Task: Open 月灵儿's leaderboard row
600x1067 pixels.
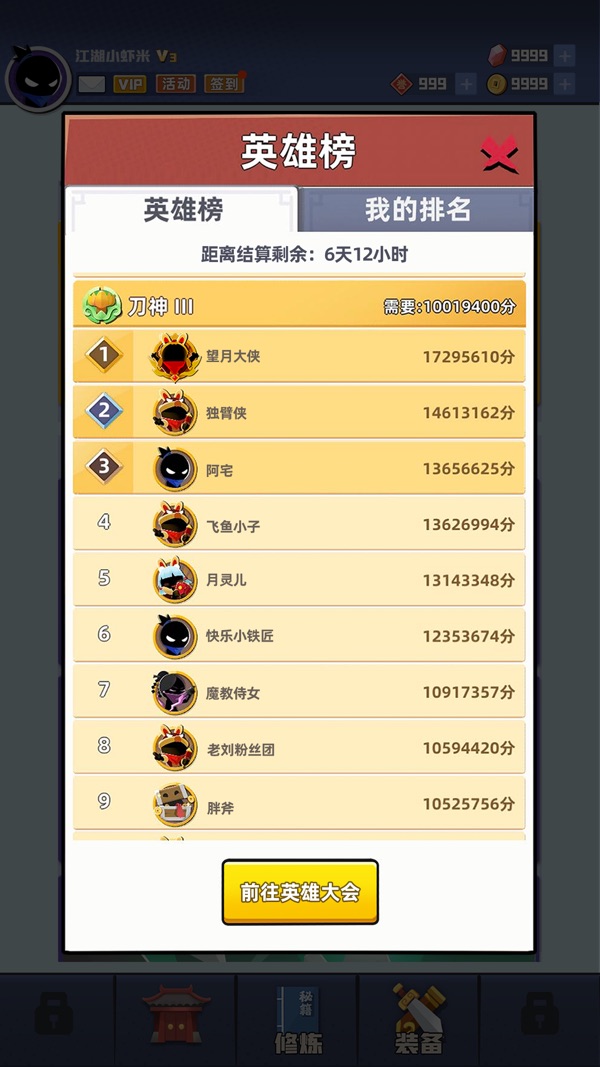Action: click(299, 579)
